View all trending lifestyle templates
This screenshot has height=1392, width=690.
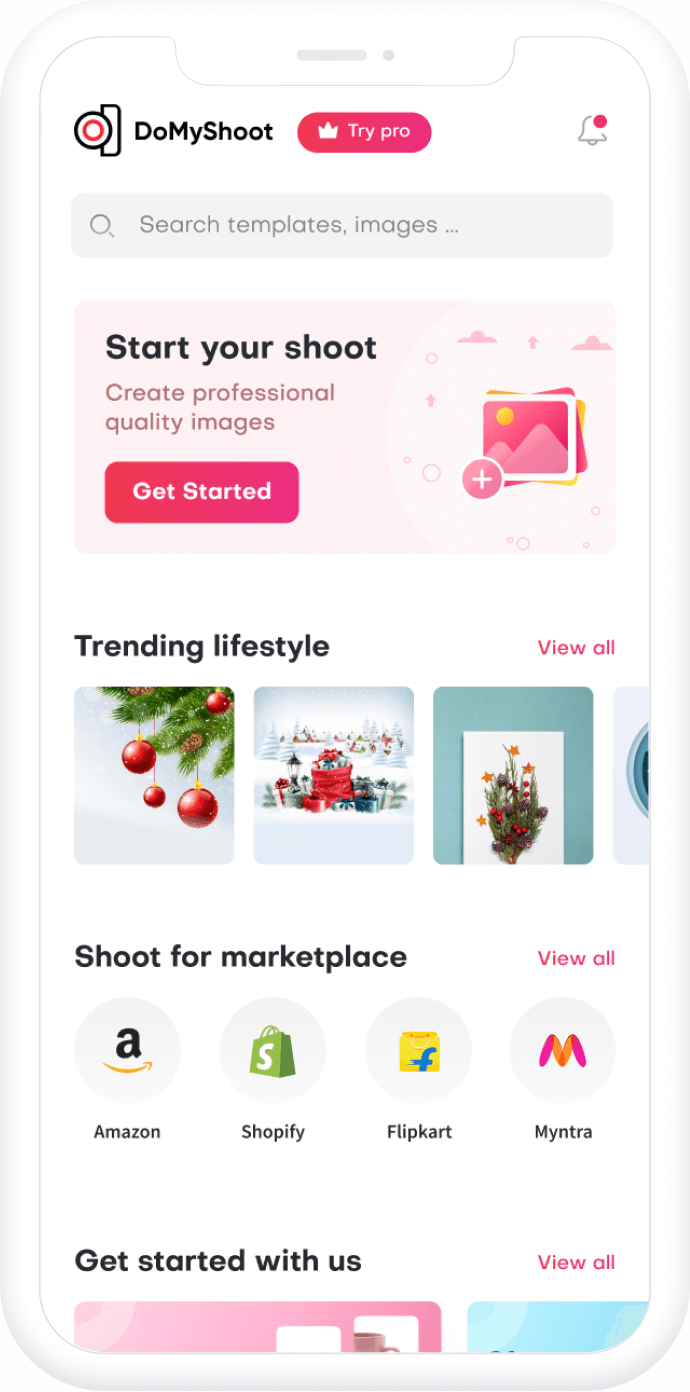[x=576, y=647]
